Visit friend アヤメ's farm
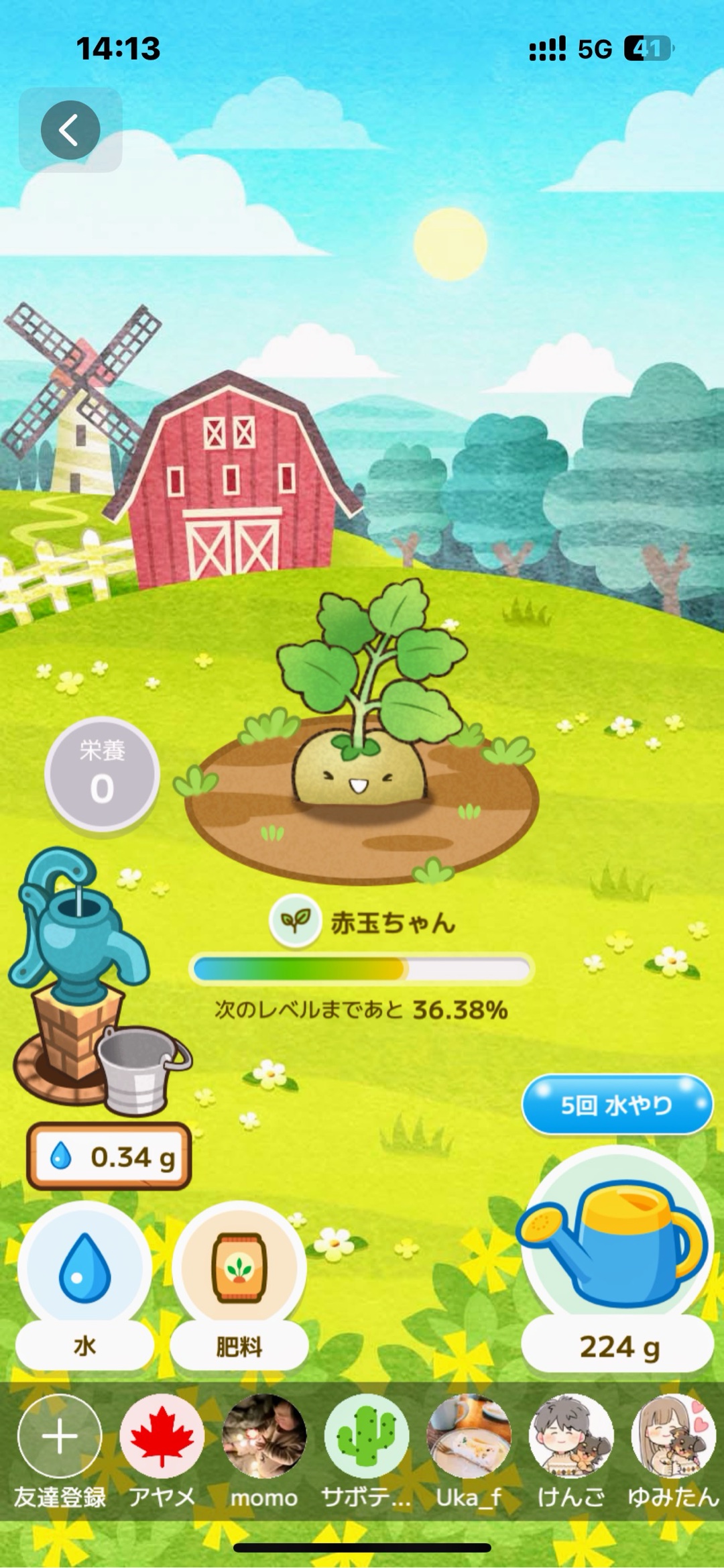Viewport: 724px width, 1568px height. point(162,1437)
